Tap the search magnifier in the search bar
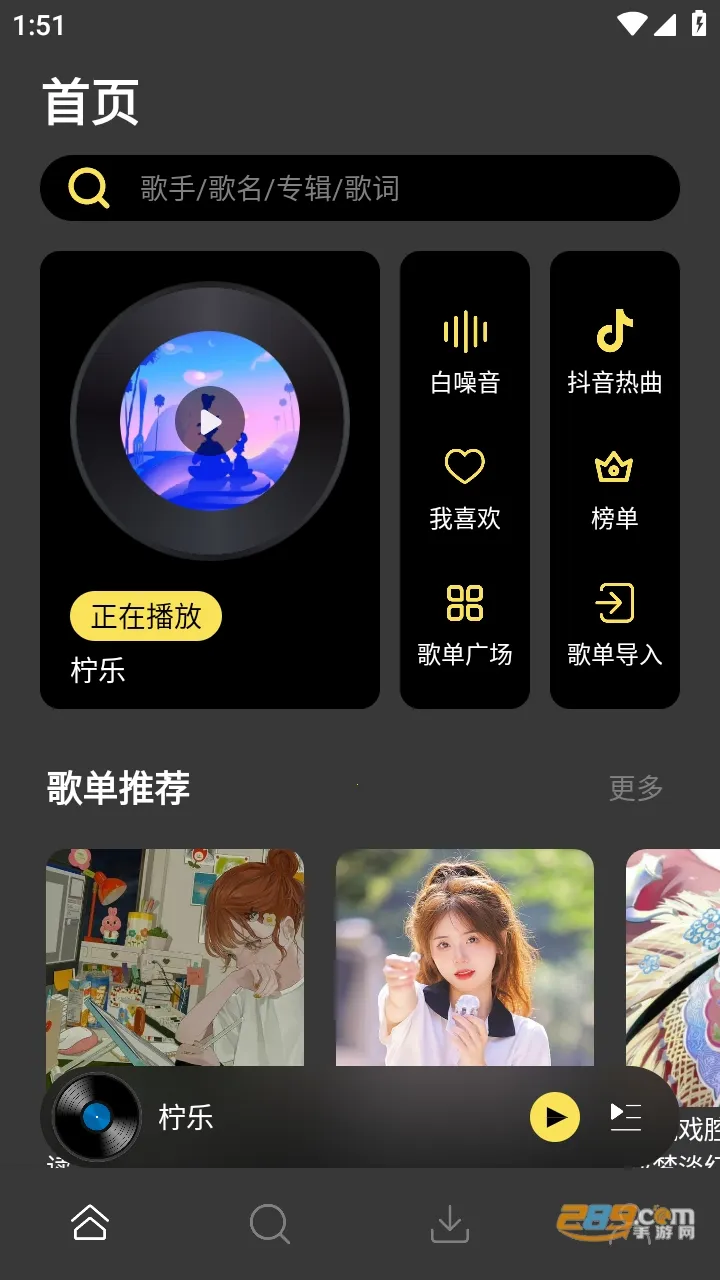Image resolution: width=720 pixels, height=1280 pixels. (x=87, y=187)
